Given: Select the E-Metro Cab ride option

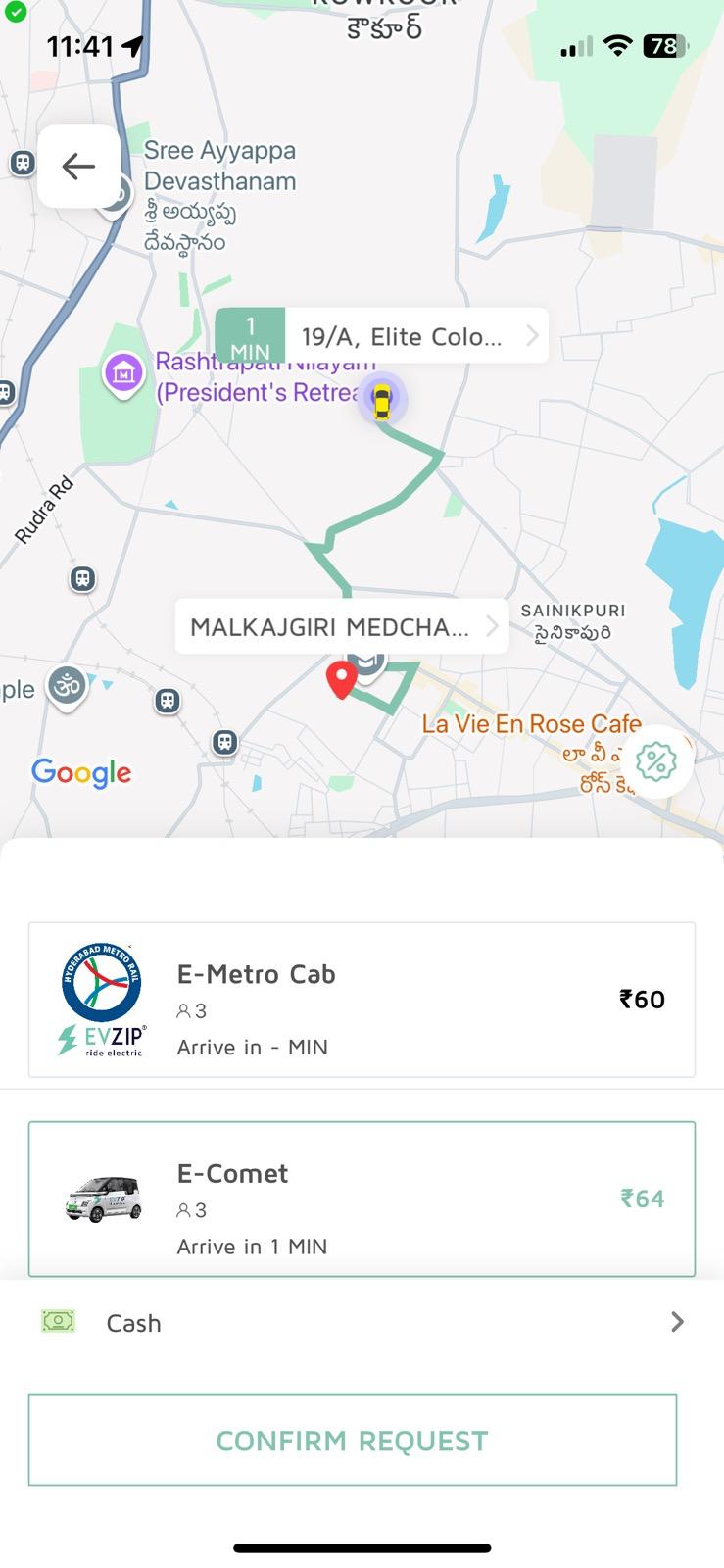Looking at the screenshot, I should pyautogui.click(x=362, y=1000).
